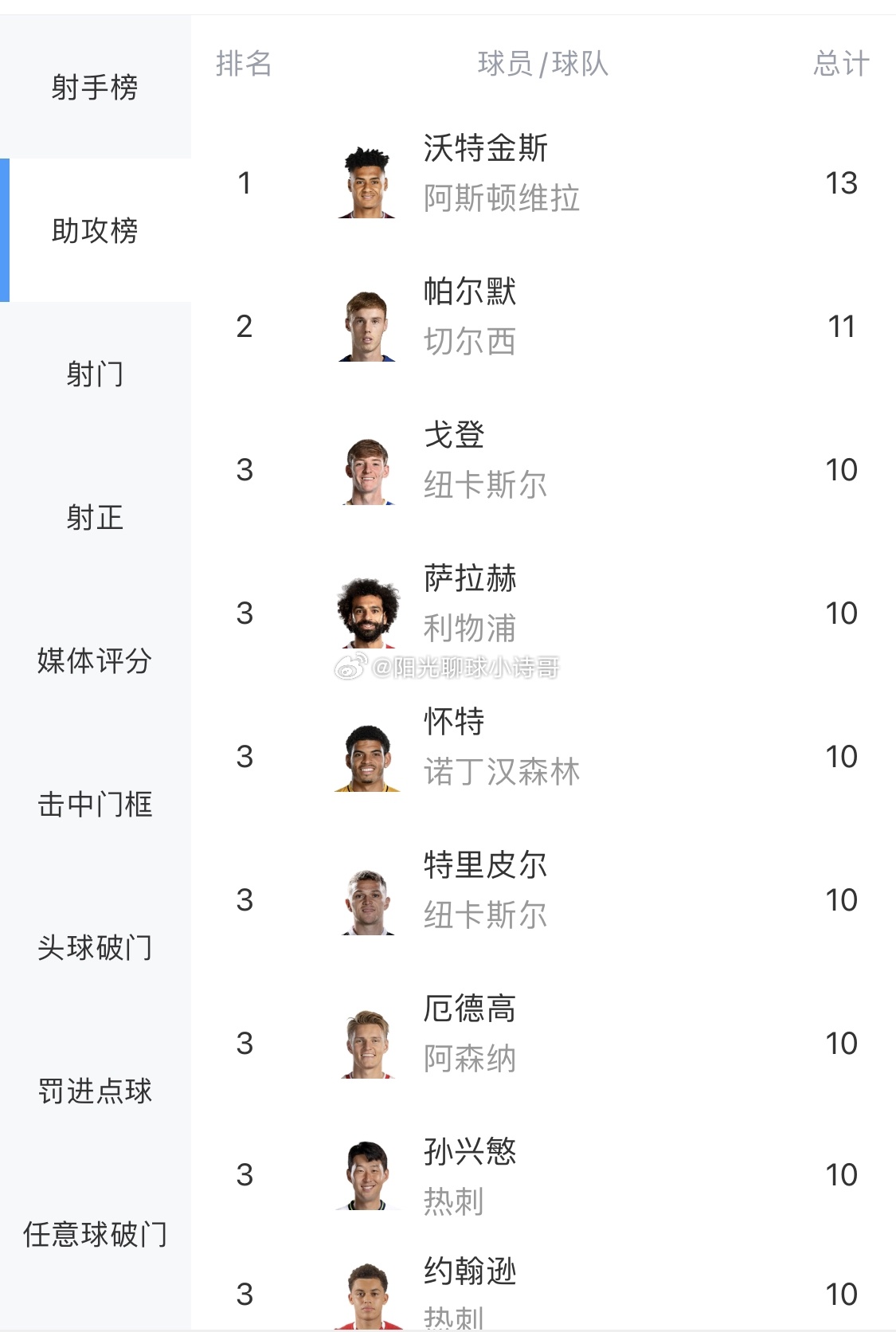Viewport: 896px width, 1332px height.
Task: Show the 射正 ranking
Action: (x=95, y=517)
